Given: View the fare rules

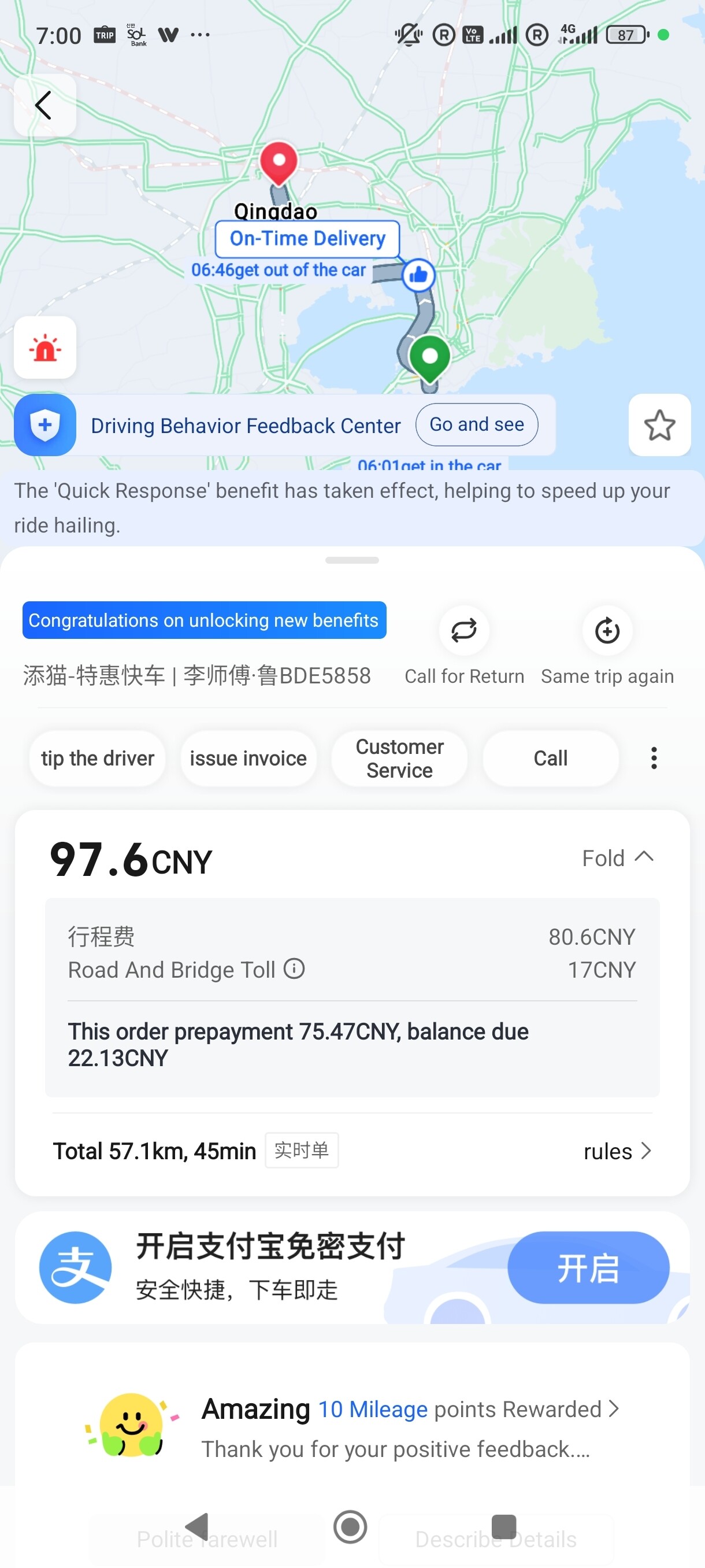Looking at the screenshot, I should coord(617,1151).
